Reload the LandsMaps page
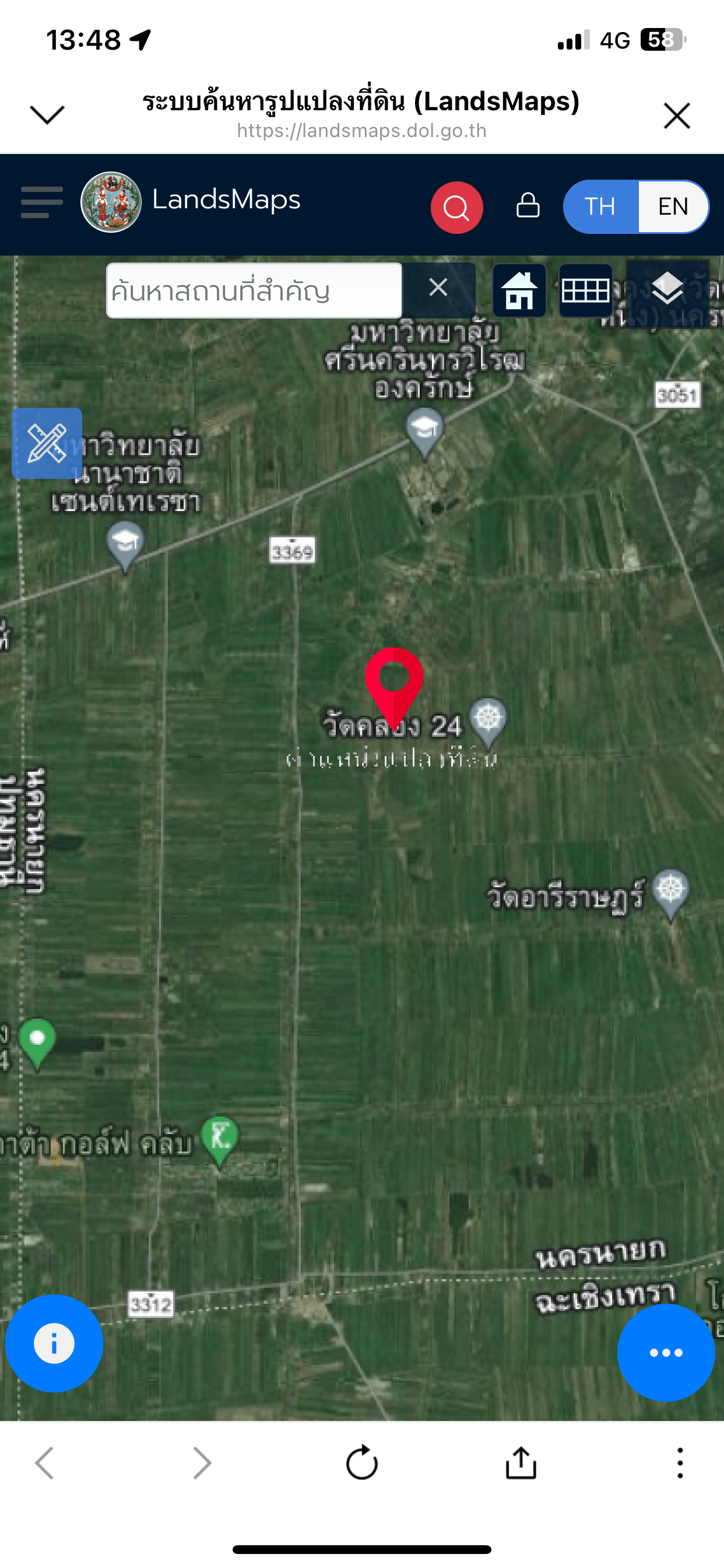 pos(361,1462)
